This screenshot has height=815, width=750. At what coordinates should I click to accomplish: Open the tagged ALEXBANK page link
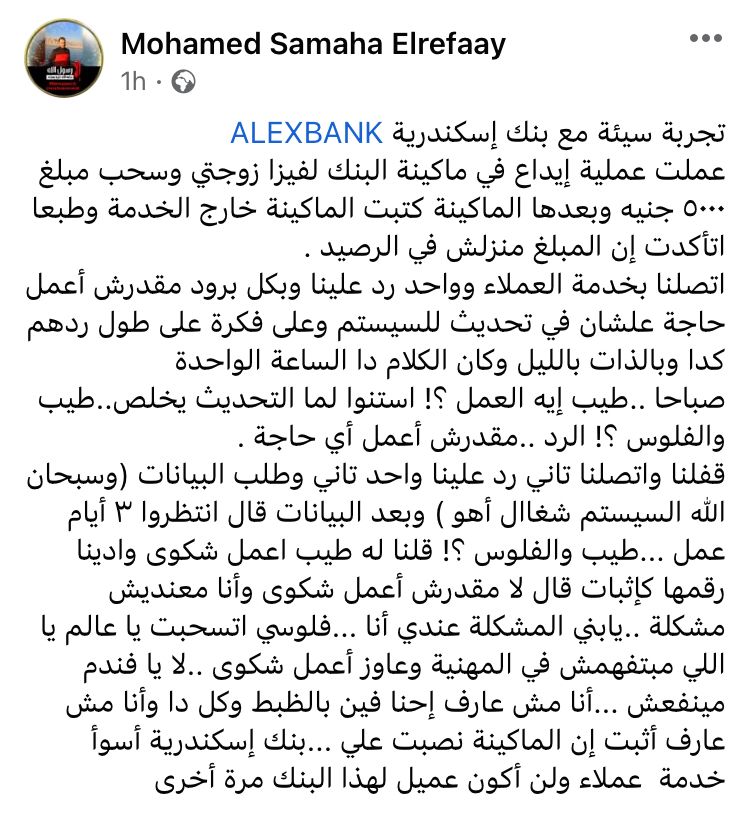pos(321,132)
